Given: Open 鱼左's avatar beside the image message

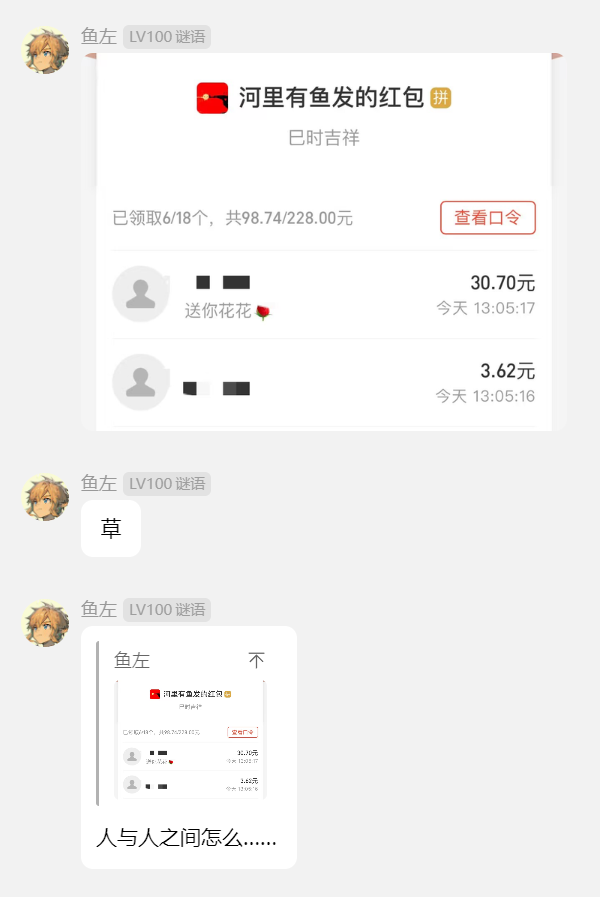Looking at the screenshot, I should 45,50.
